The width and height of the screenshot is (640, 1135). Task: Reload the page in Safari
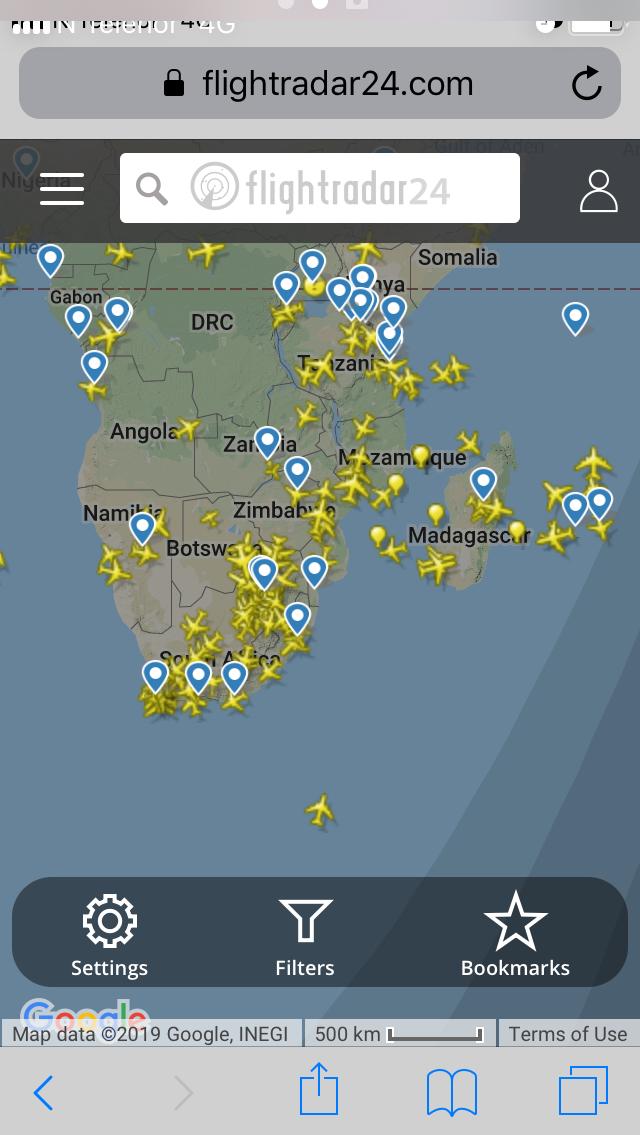586,83
